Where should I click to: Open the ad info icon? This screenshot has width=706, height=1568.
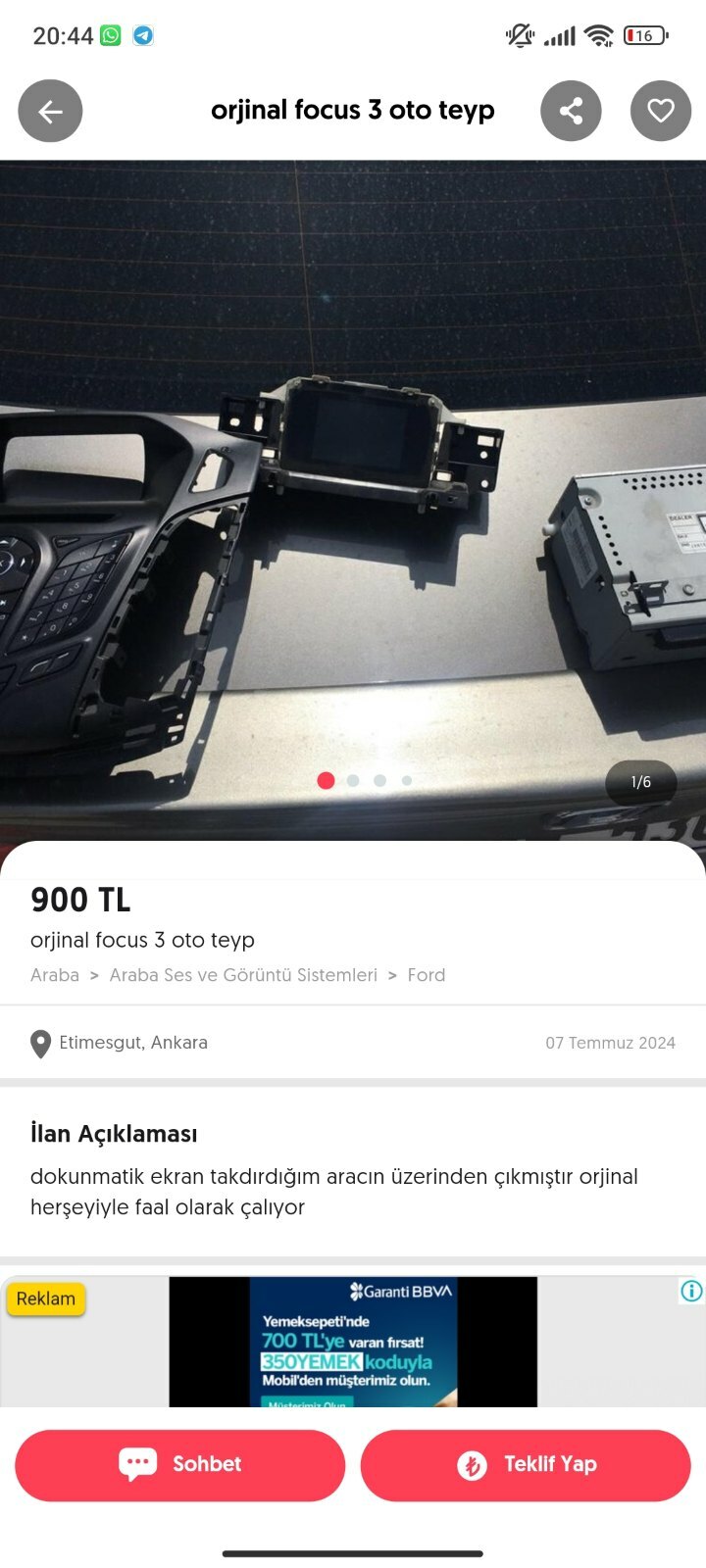[691, 1291]
